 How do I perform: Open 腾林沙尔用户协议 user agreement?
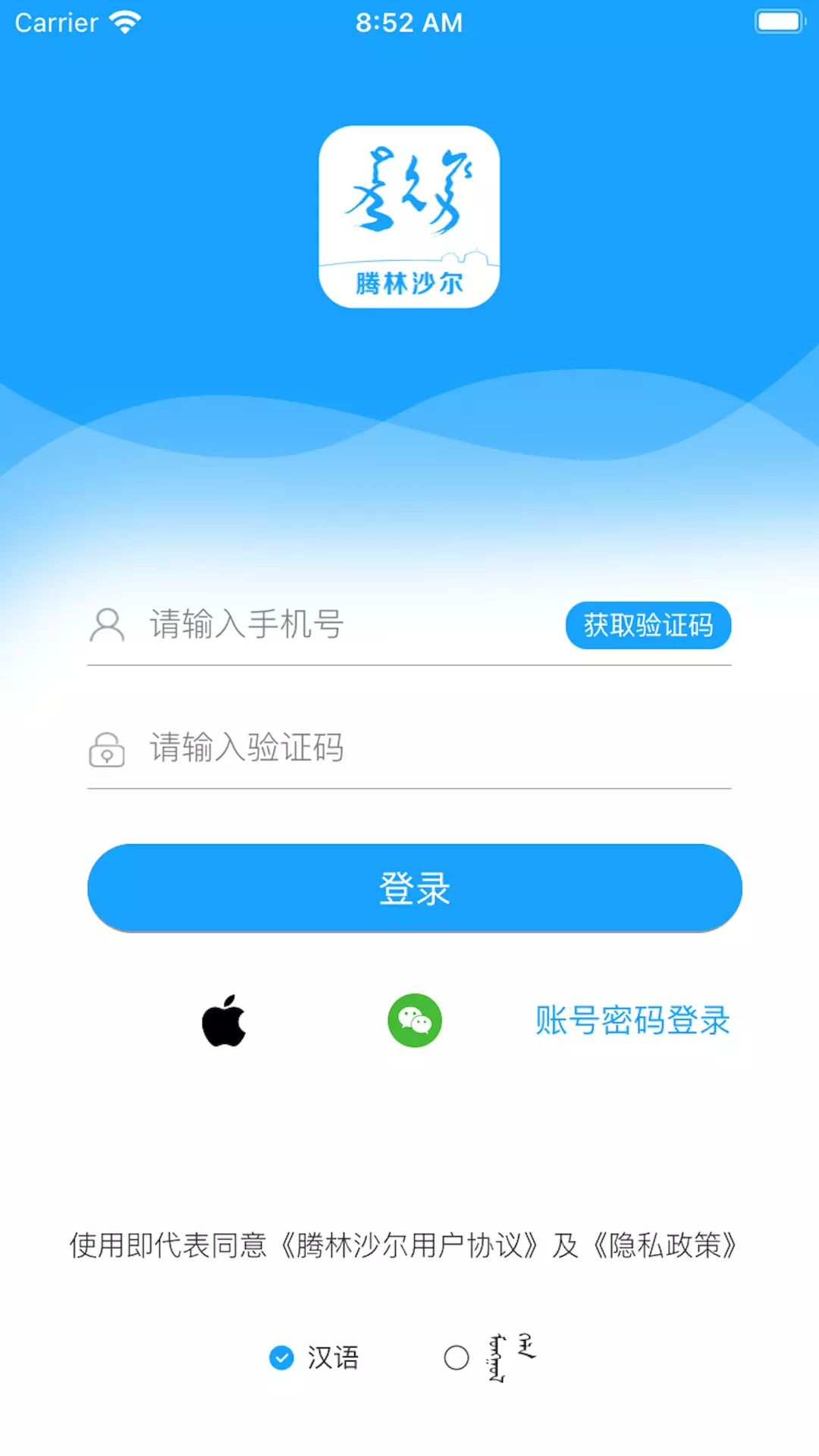(x=409, y=1245)
